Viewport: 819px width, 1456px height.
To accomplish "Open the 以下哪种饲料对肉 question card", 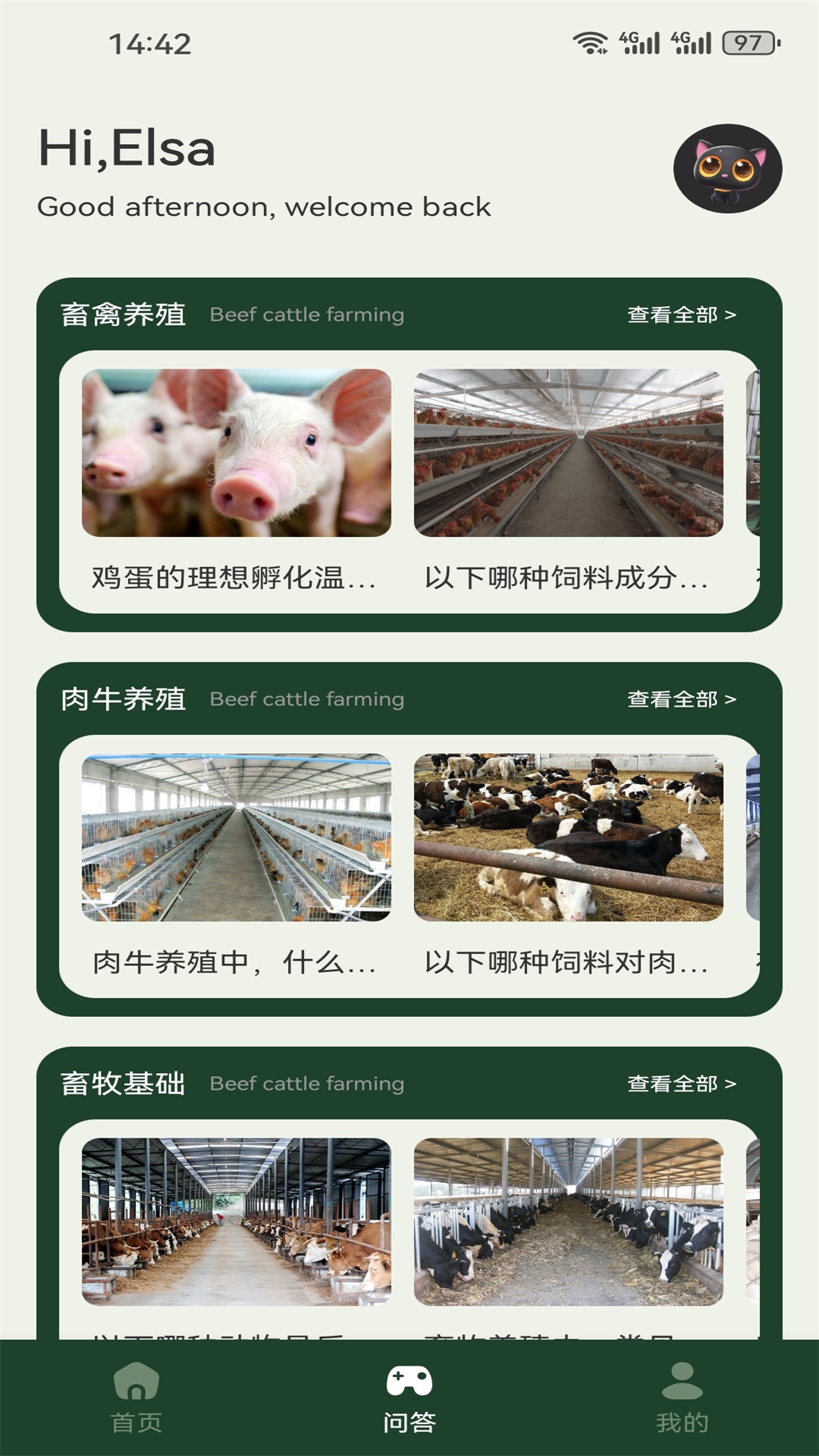I will (x=568, y=866).
